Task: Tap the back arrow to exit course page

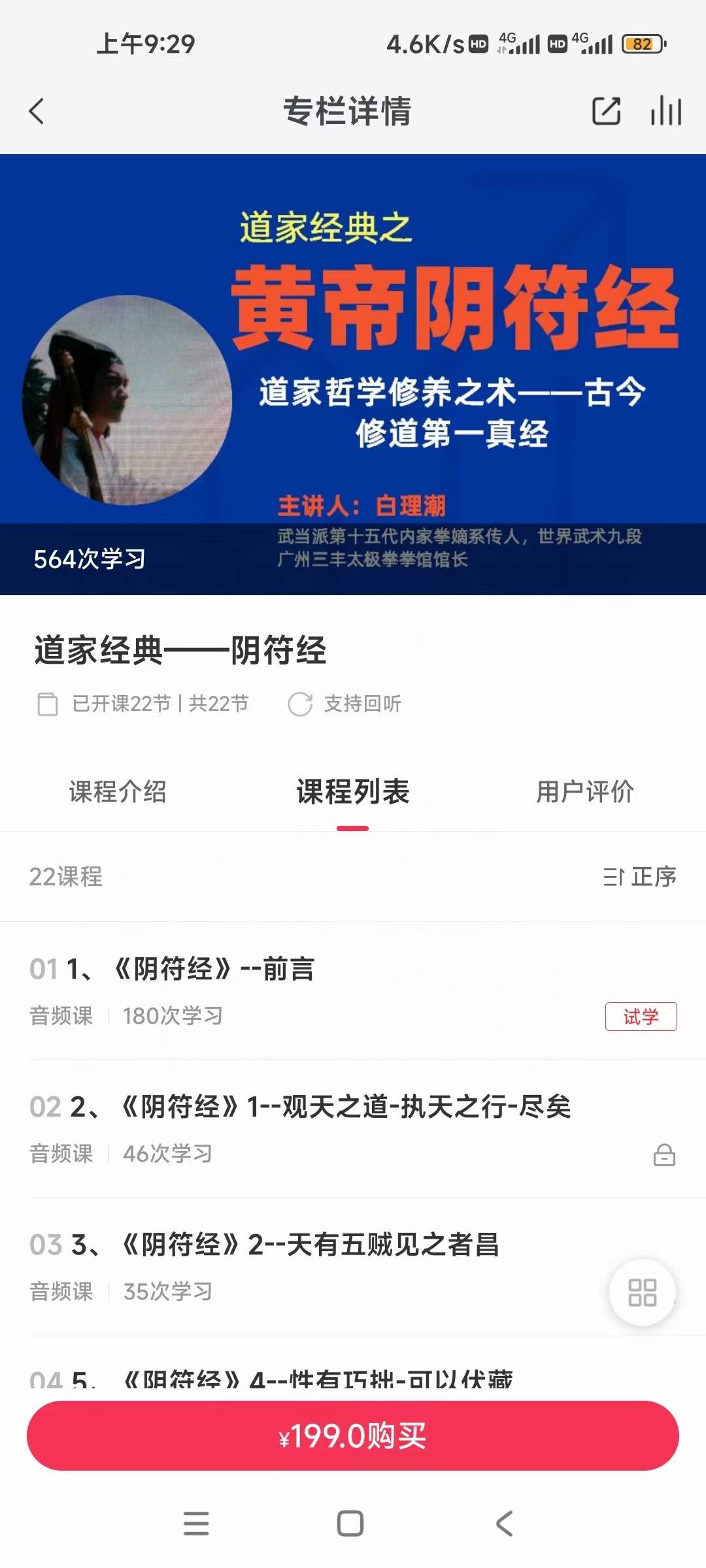Action: click(x=37, y=112)
